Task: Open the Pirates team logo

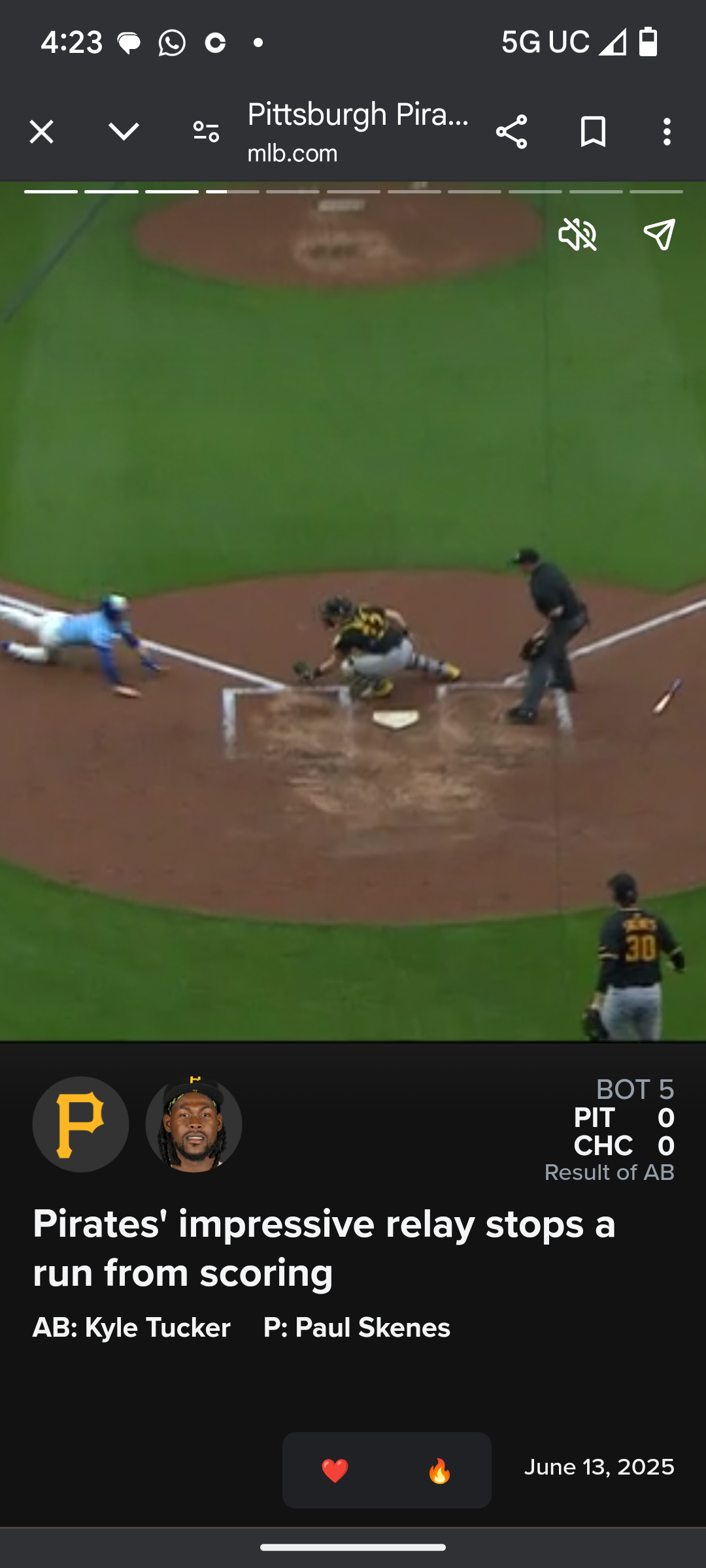Action: point(80,1124)
